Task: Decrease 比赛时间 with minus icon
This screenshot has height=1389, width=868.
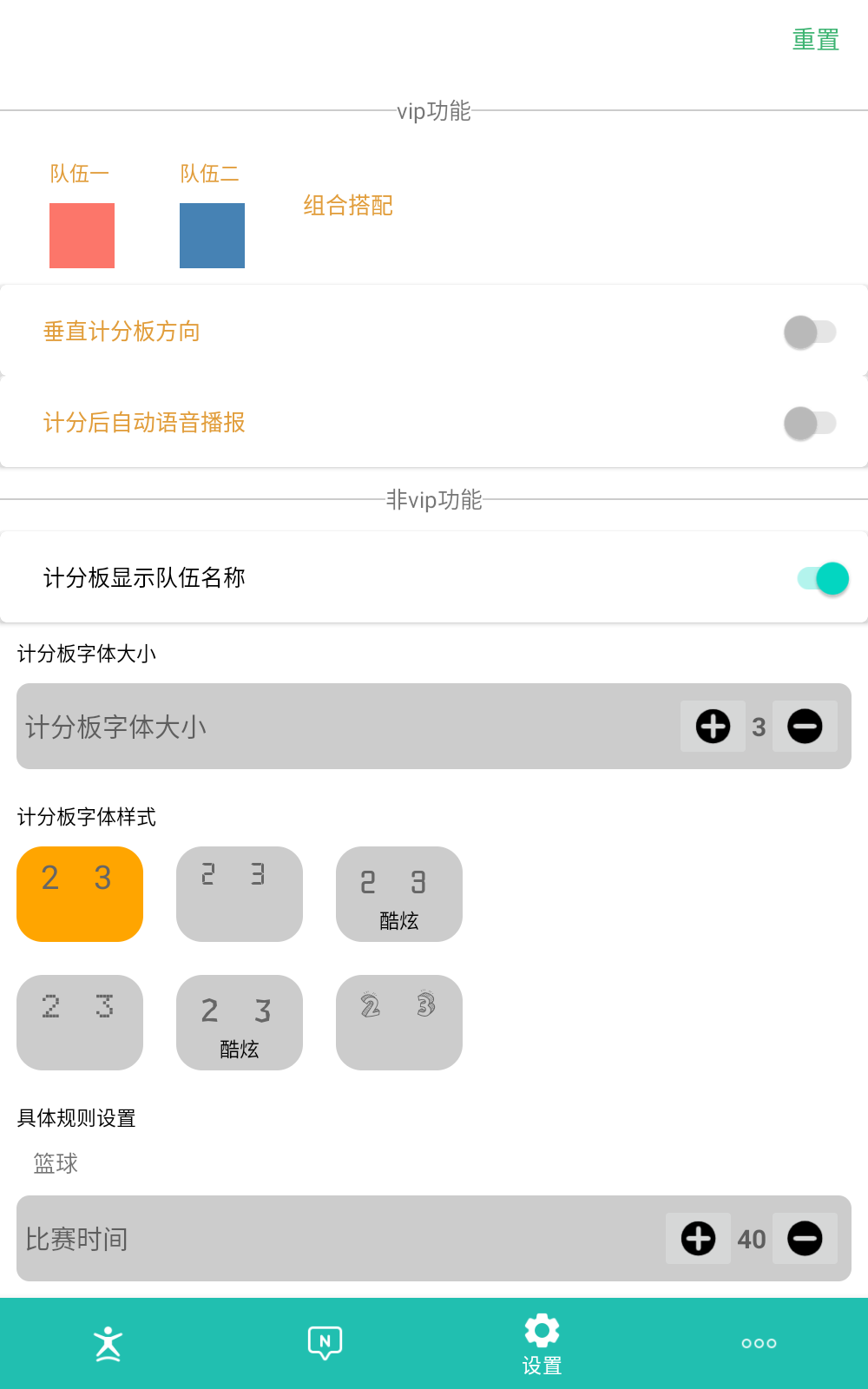Action: click(804, 1239)
